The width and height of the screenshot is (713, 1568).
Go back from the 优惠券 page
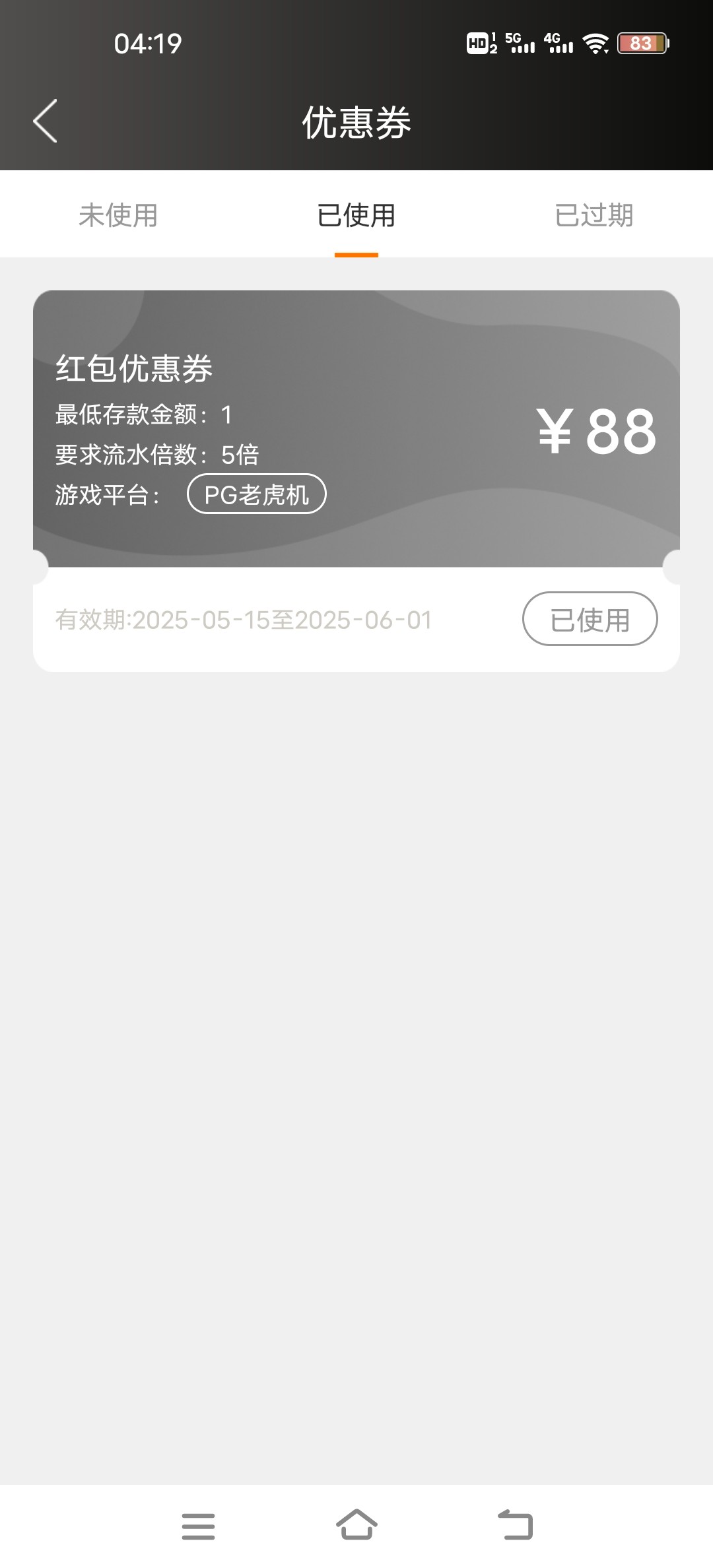coord(45,121)
